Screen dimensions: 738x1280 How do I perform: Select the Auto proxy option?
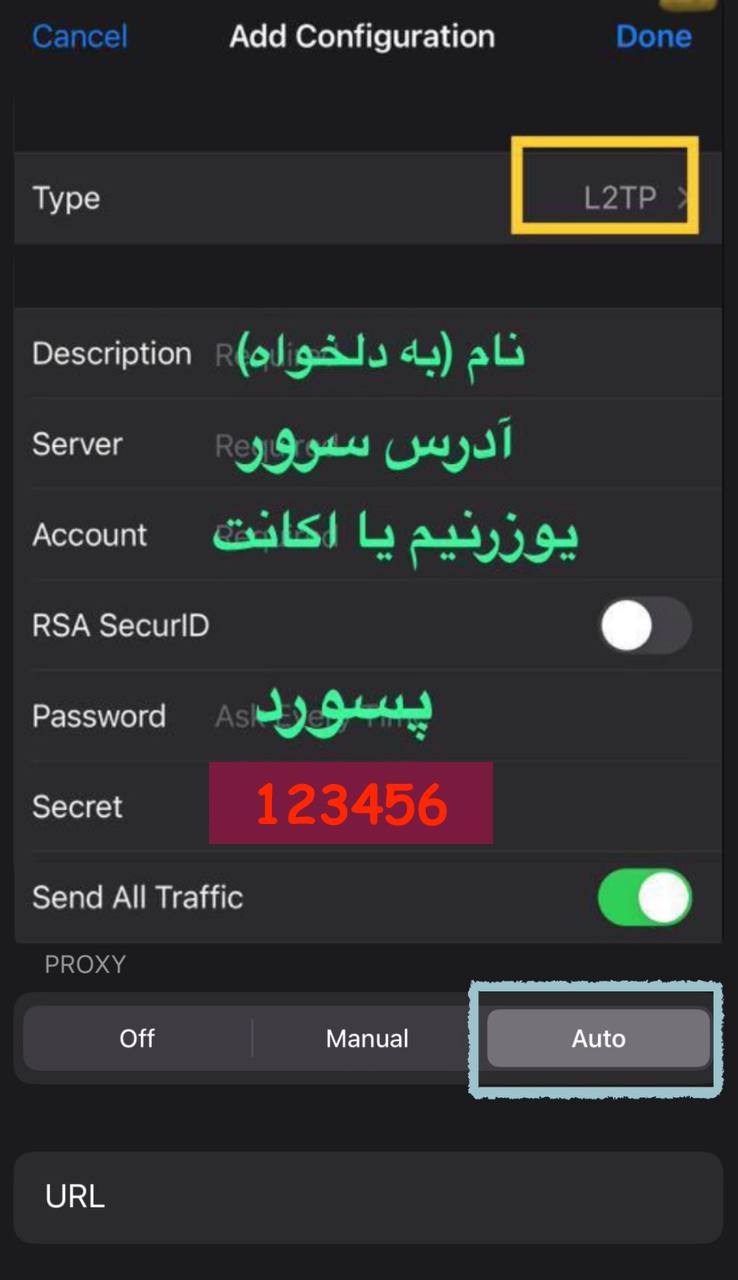[598, 1038]
